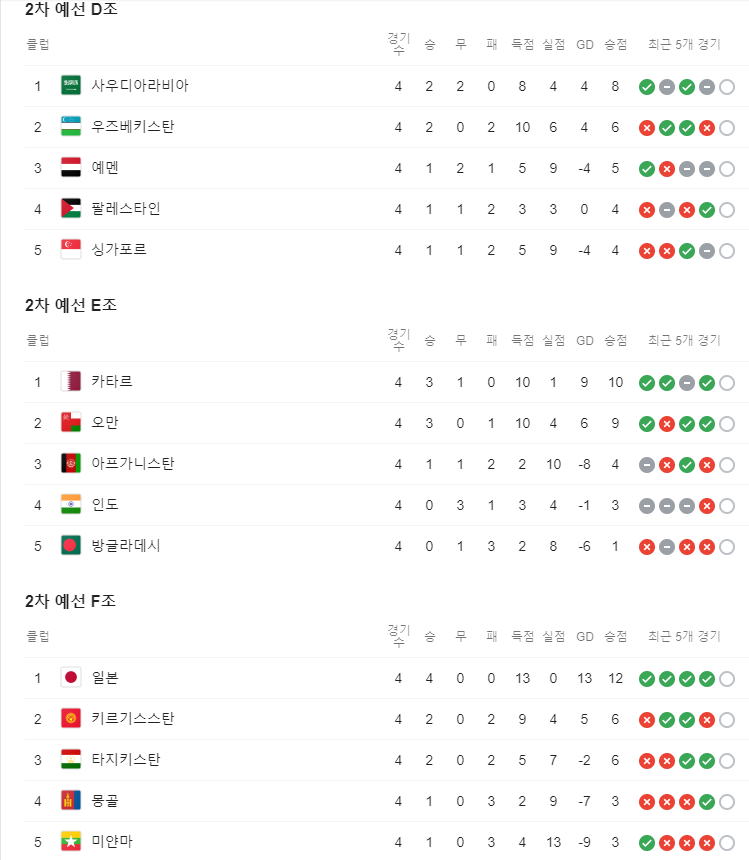The image size is (749, 860).
Task: Open the 미얀마 team row
Action: tap(111, 842)
